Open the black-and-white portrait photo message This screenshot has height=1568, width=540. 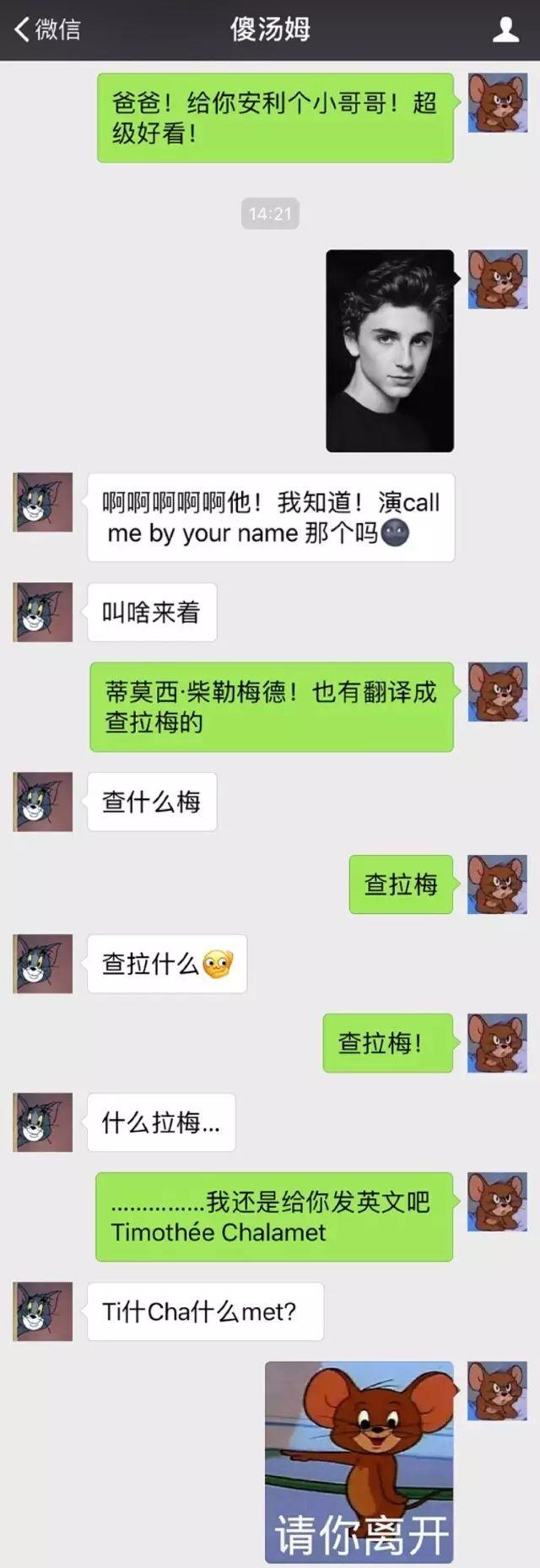390,350
